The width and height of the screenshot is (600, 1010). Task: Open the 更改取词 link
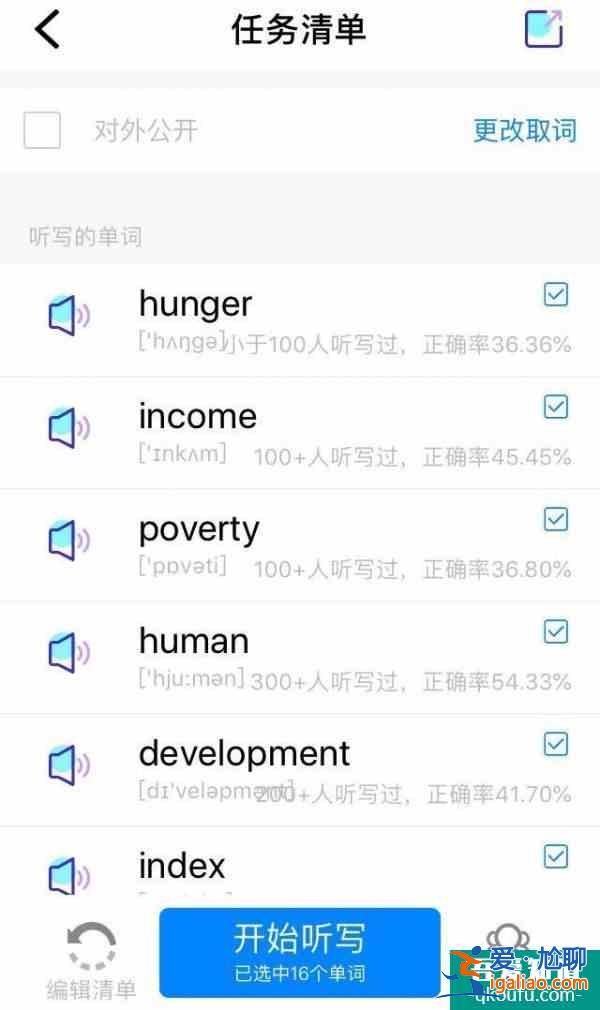point(524,130)
